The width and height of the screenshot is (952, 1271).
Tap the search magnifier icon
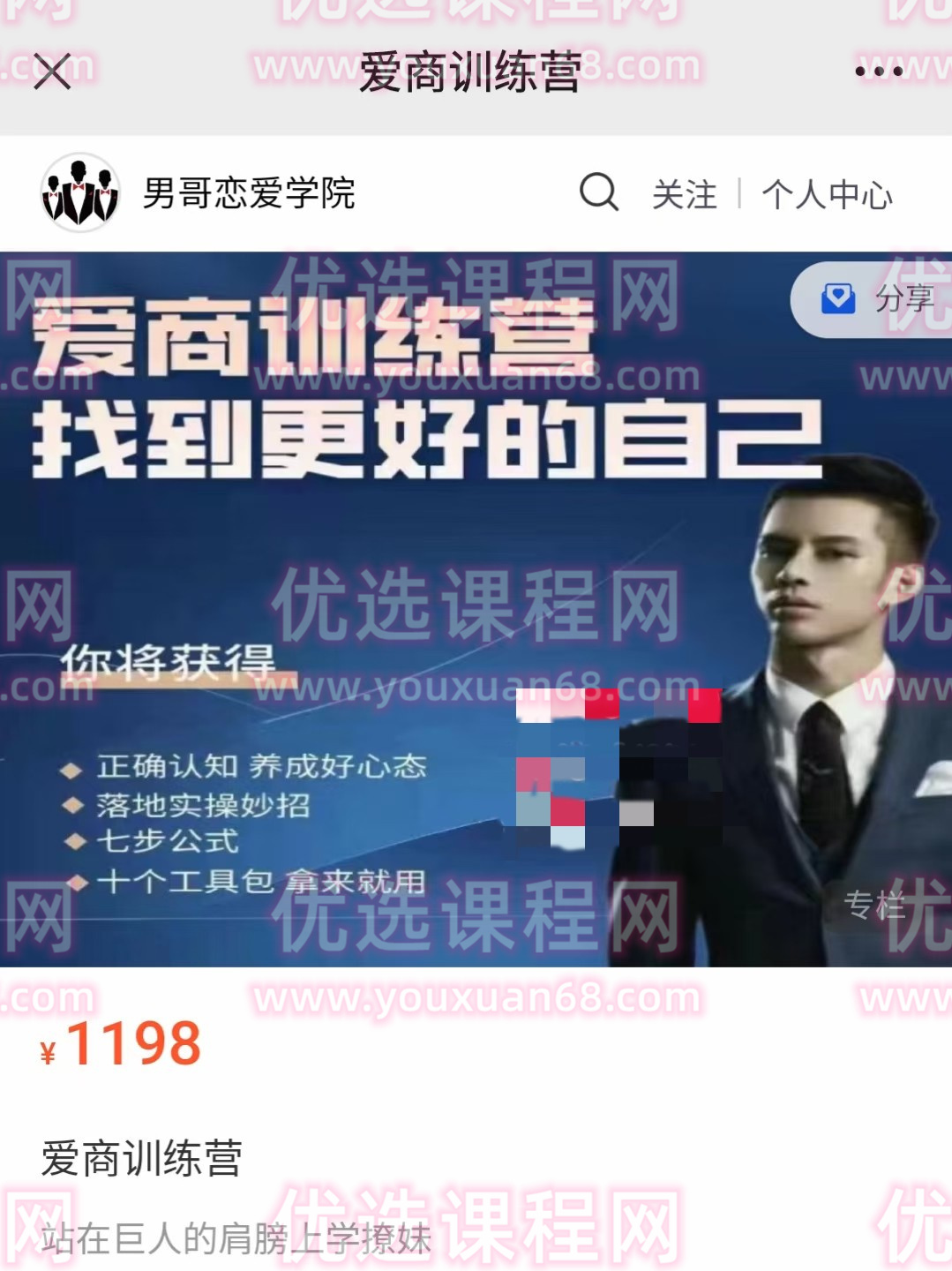pos(599,192)
